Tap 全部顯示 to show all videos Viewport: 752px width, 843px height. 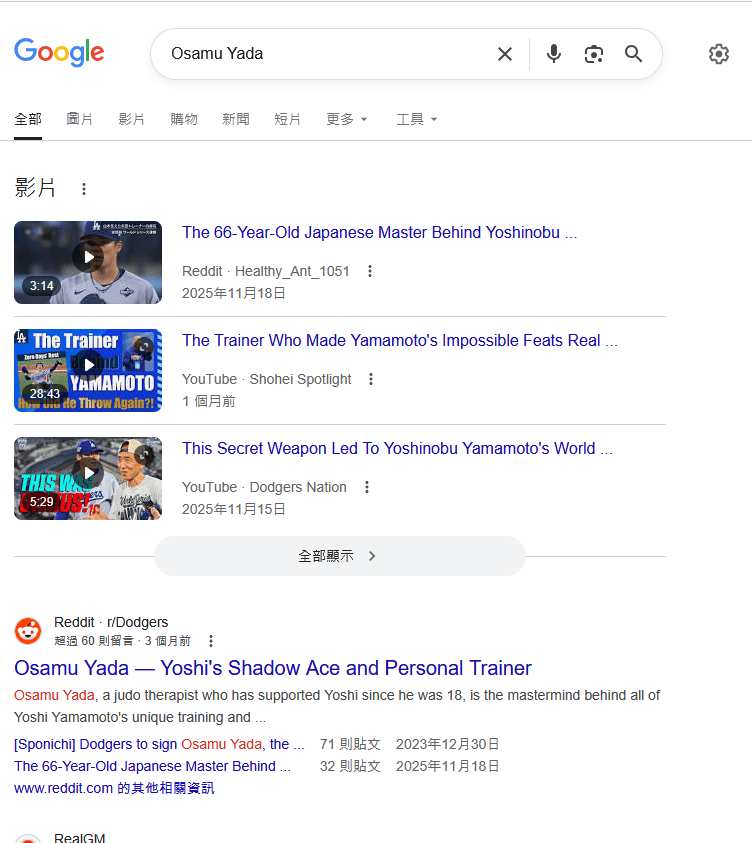[339, 556]
